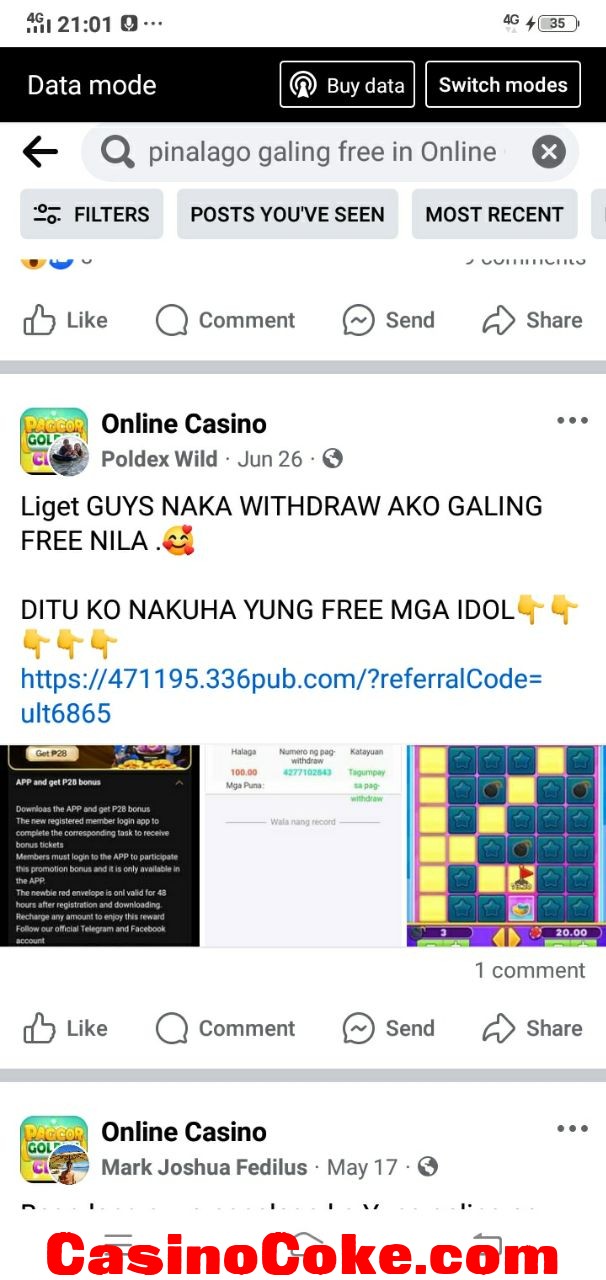
Task: Open overflow menu on Poldex Wild's post
Action: coord(572,421)
